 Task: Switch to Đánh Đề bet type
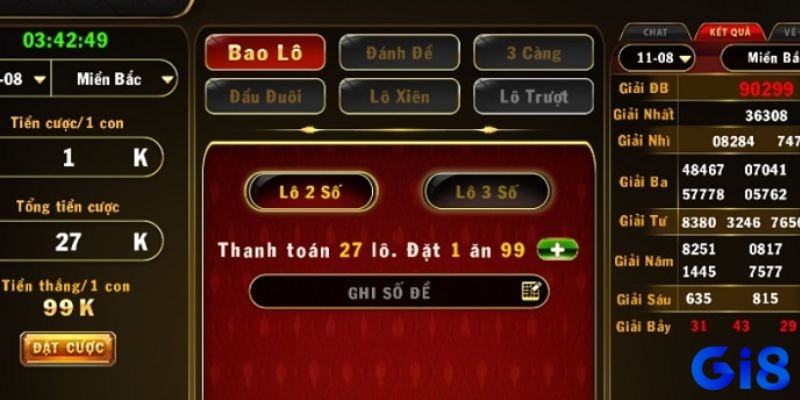tap(399, 53)
